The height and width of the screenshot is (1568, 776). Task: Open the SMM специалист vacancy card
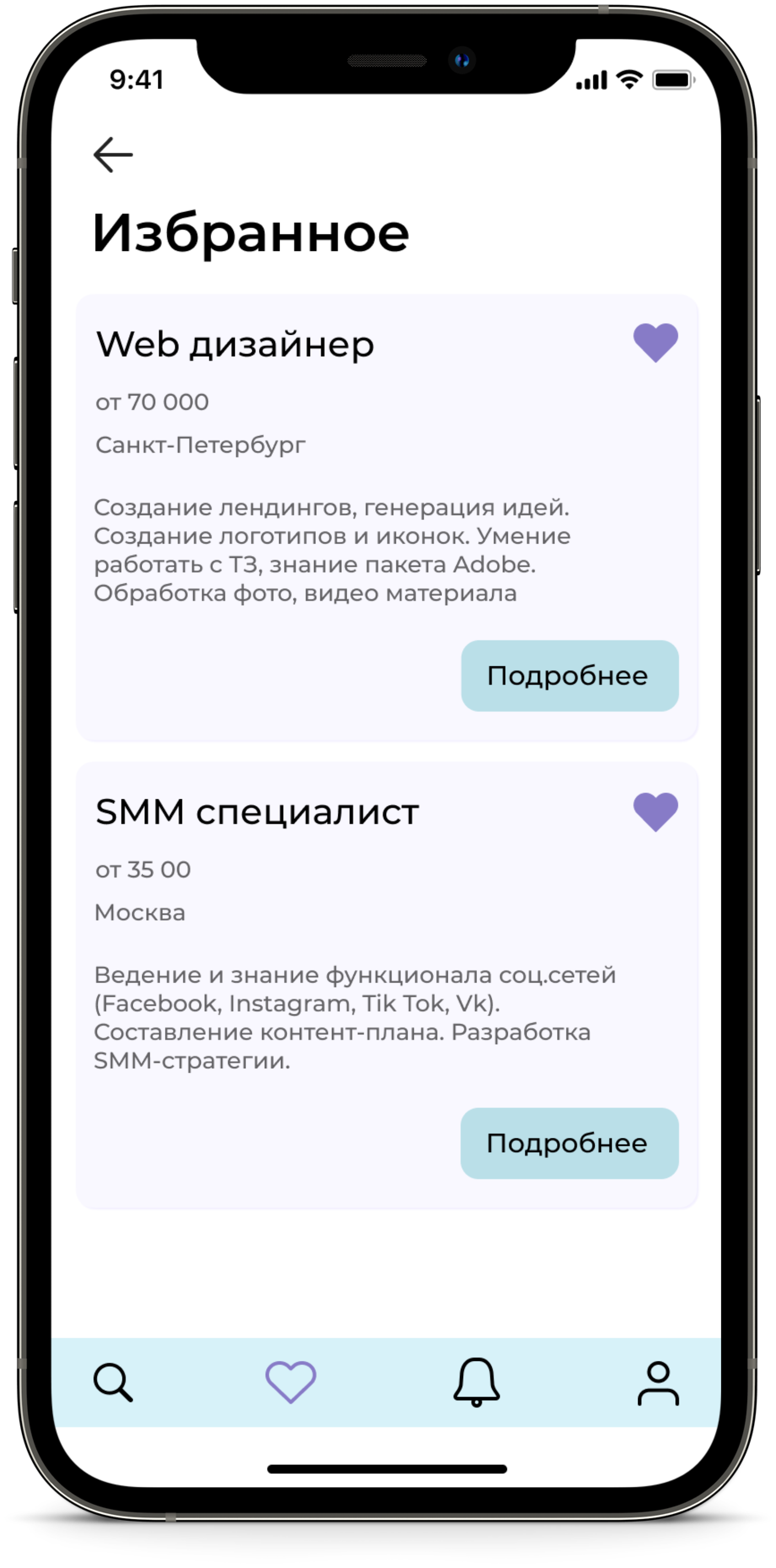pyautogui.click(x=257, y=812)
